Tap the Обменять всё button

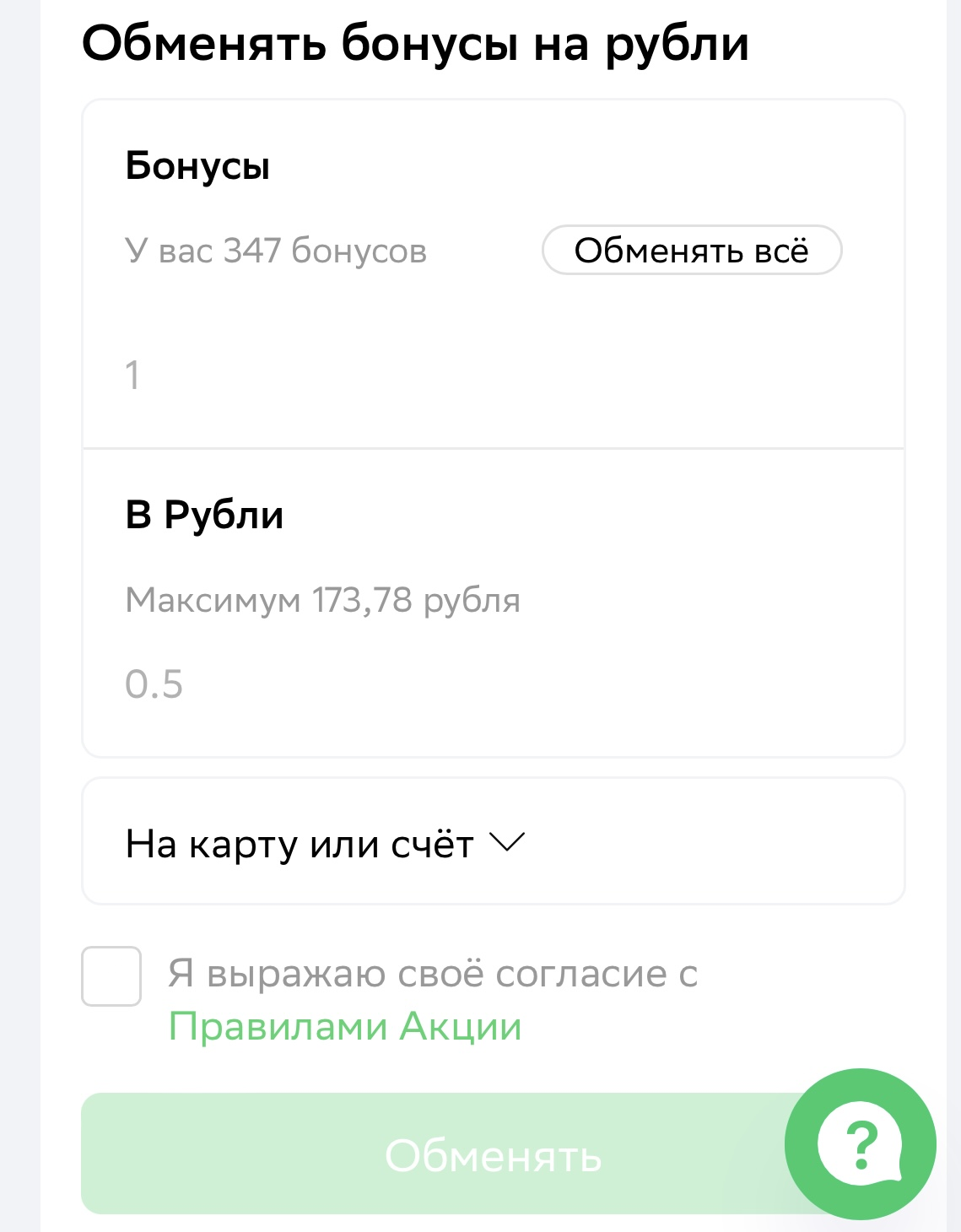pyautogui.click(x=692, y=250)
